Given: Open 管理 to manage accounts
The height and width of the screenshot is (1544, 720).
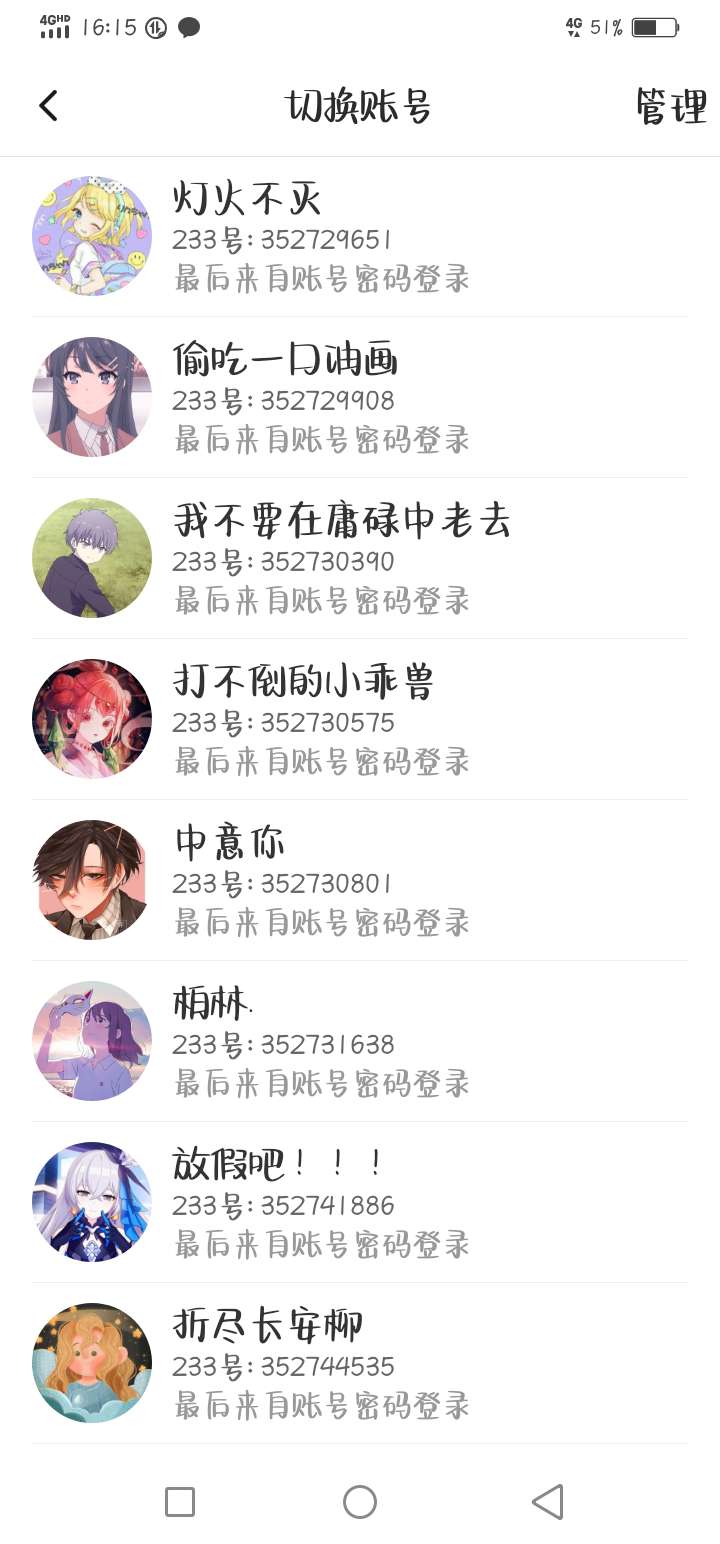Looking at the screenshot, I should click(671, 106).
